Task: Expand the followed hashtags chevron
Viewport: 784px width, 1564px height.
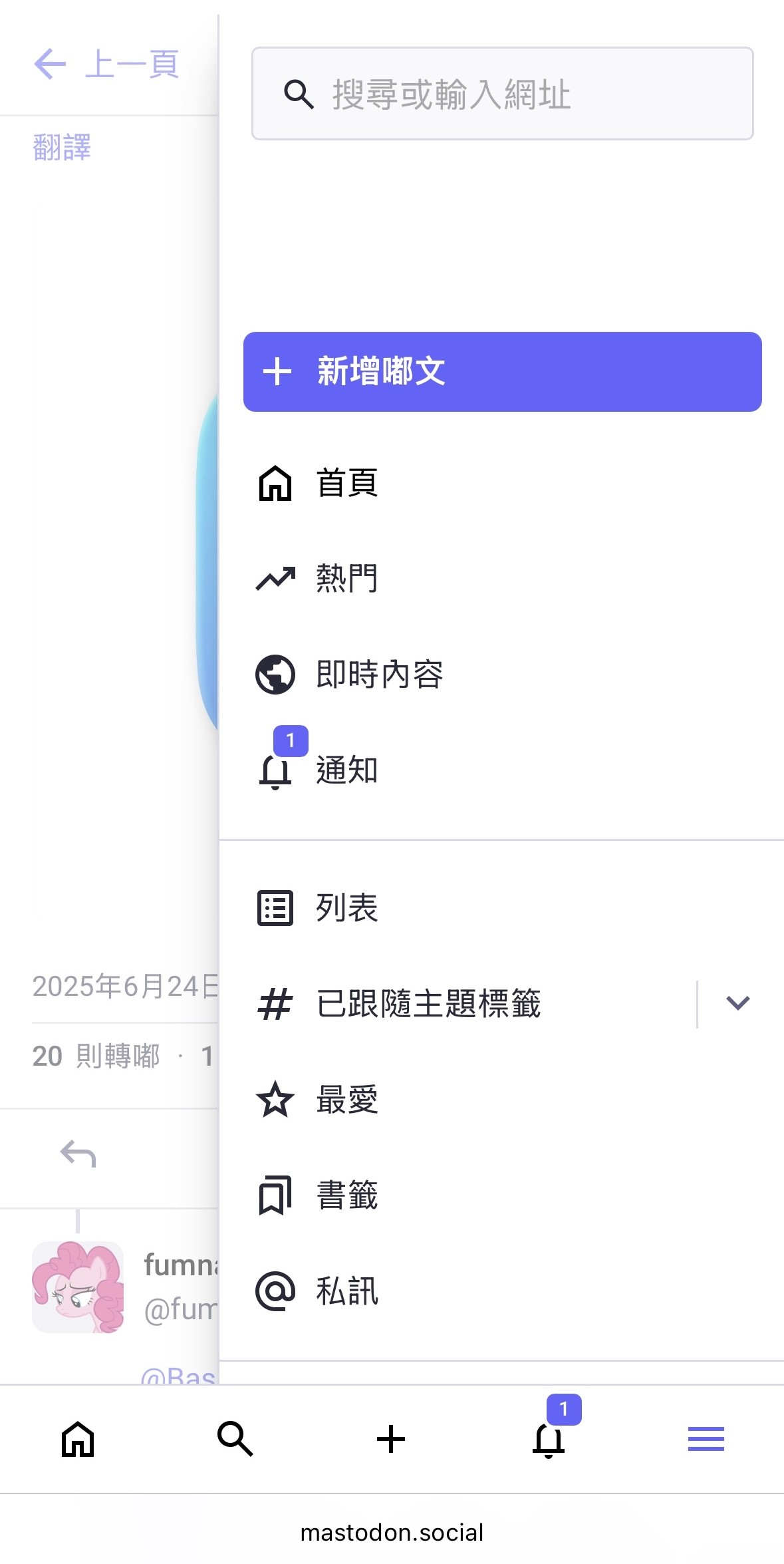Action: pos(737,1003)
